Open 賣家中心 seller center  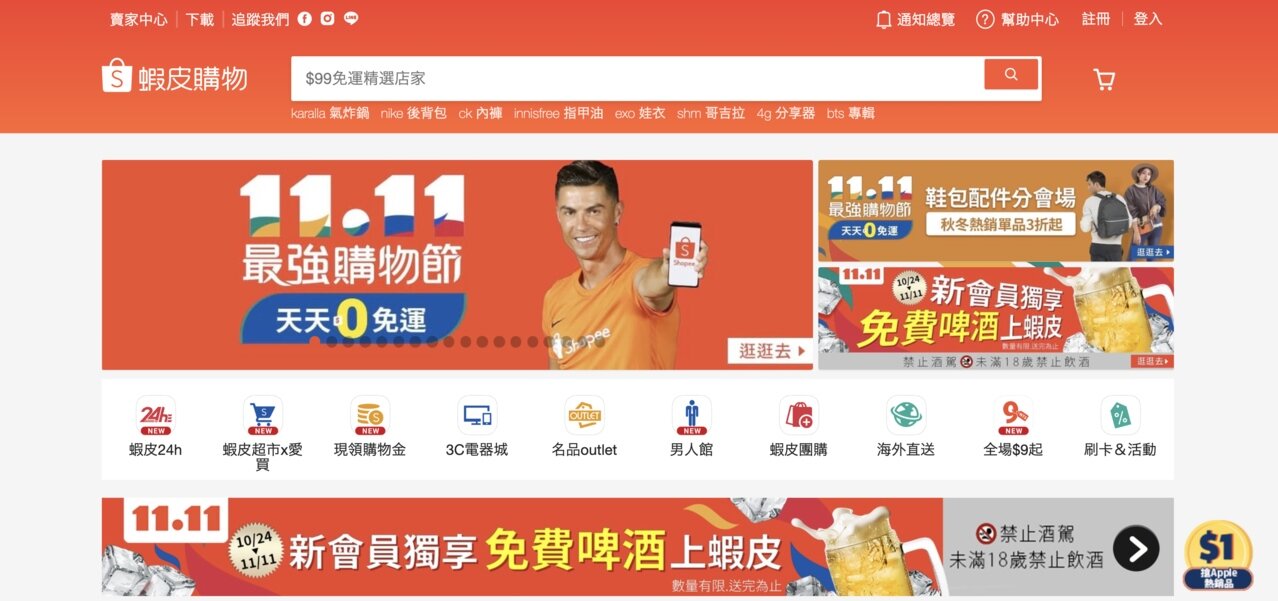(139, 19)
